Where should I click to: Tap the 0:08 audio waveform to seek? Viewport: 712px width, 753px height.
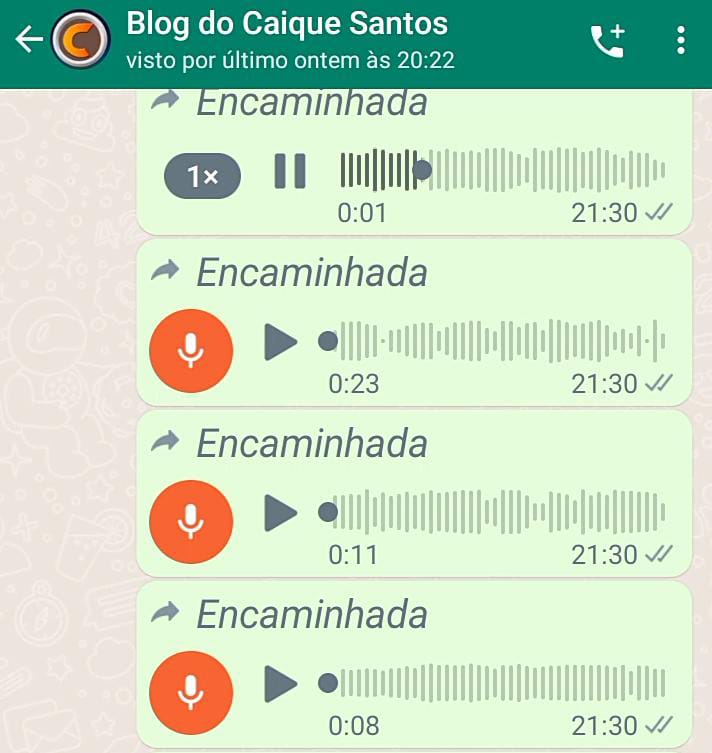coord(500,684)
